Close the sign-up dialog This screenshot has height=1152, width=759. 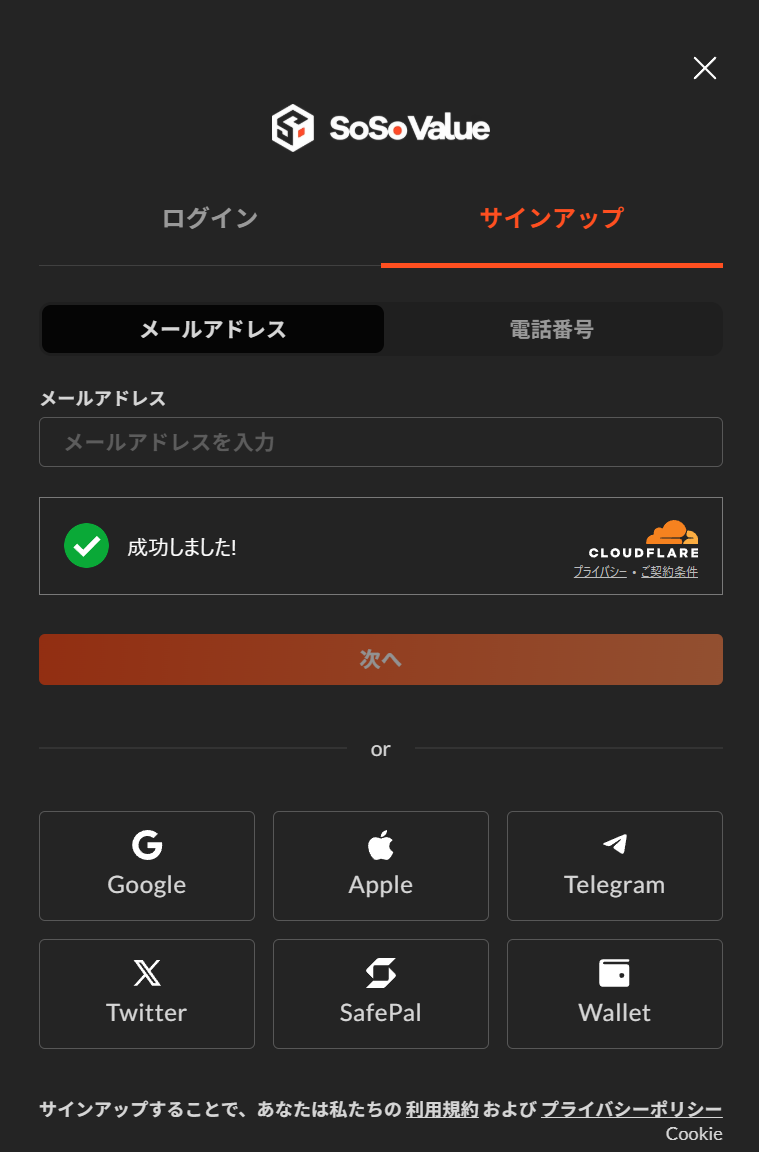coord(705,68)
